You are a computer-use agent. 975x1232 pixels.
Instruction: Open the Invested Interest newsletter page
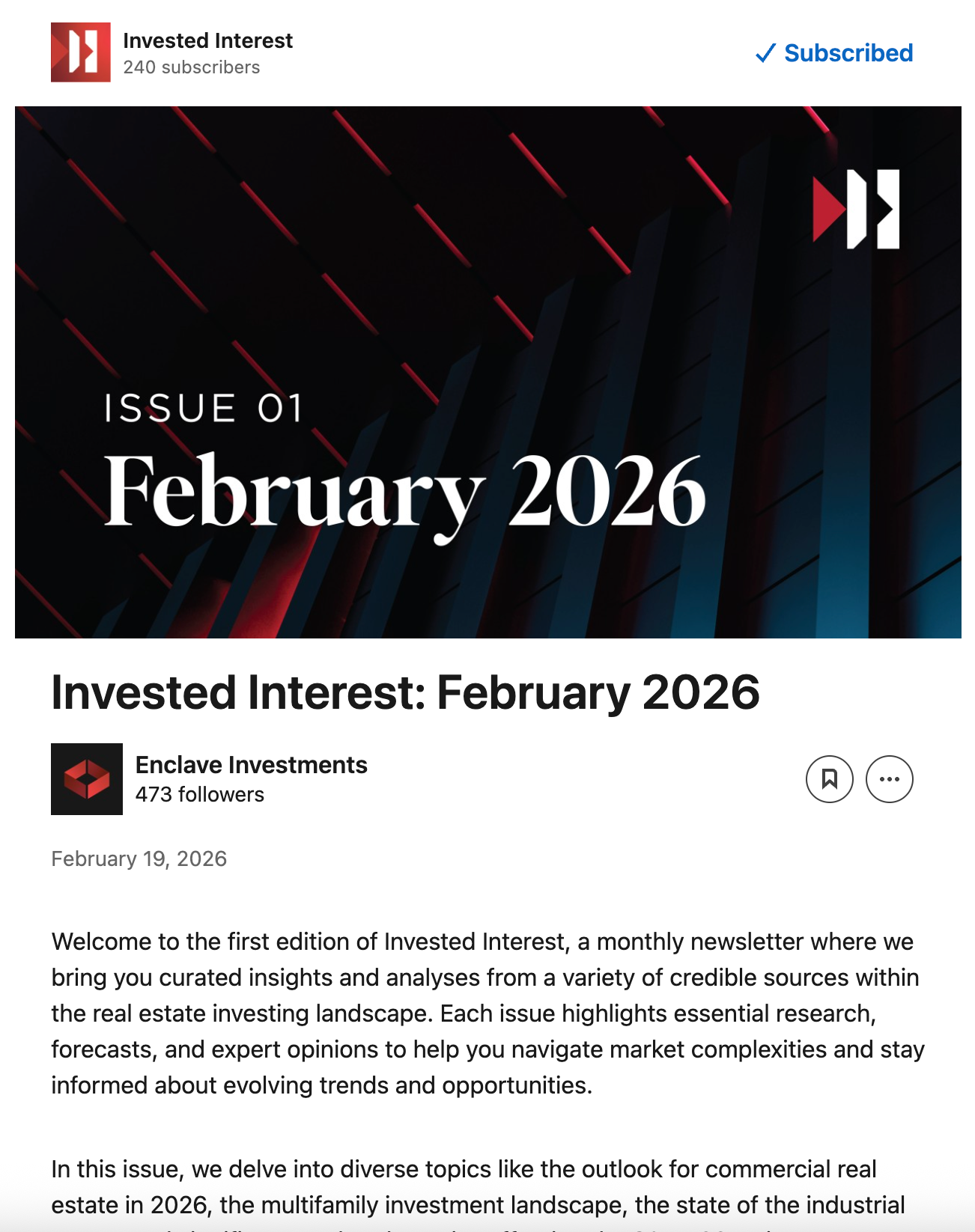point(207,41)
